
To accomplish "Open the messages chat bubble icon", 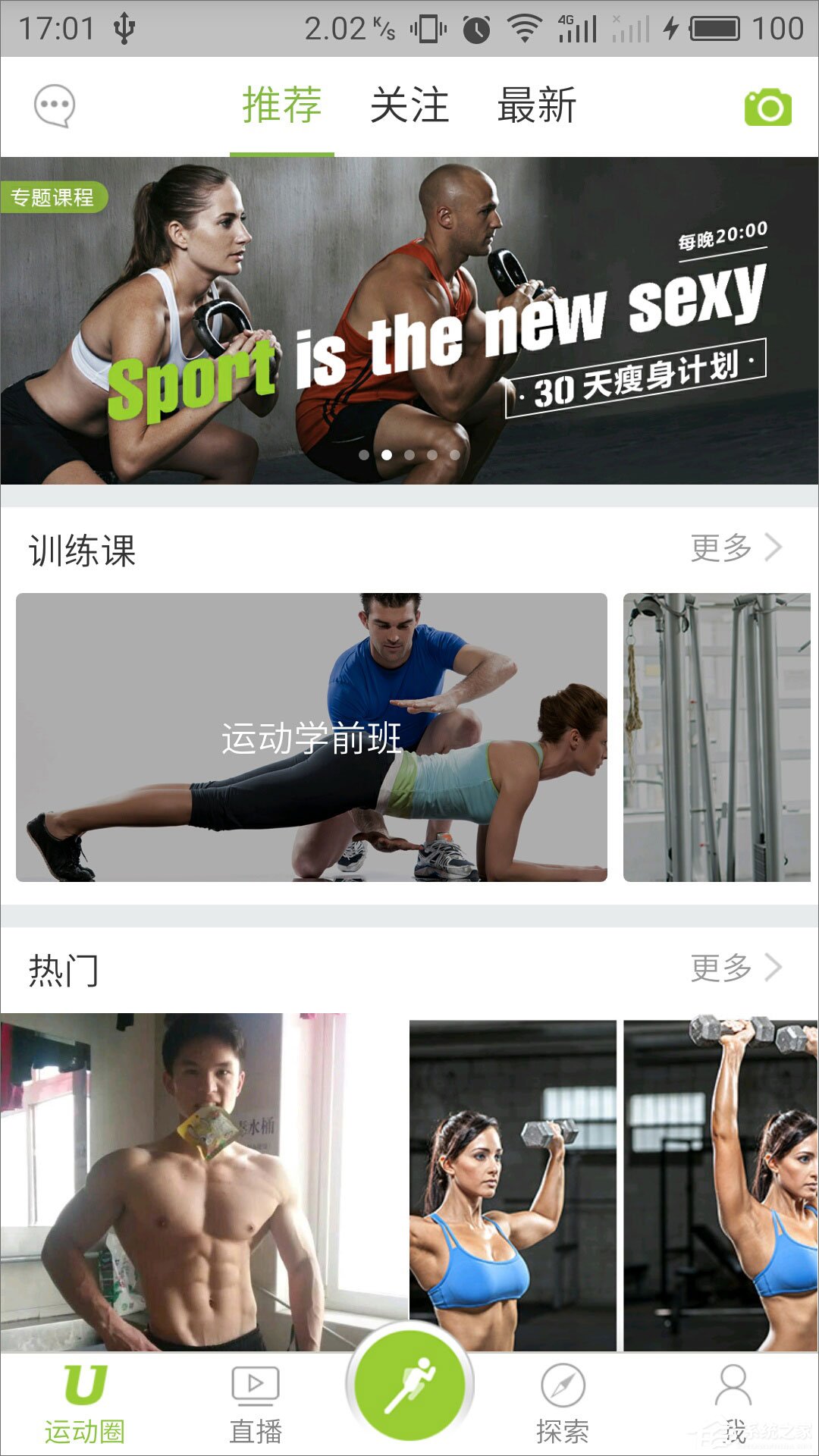I will pyautogui.click(x=55, y=106).
